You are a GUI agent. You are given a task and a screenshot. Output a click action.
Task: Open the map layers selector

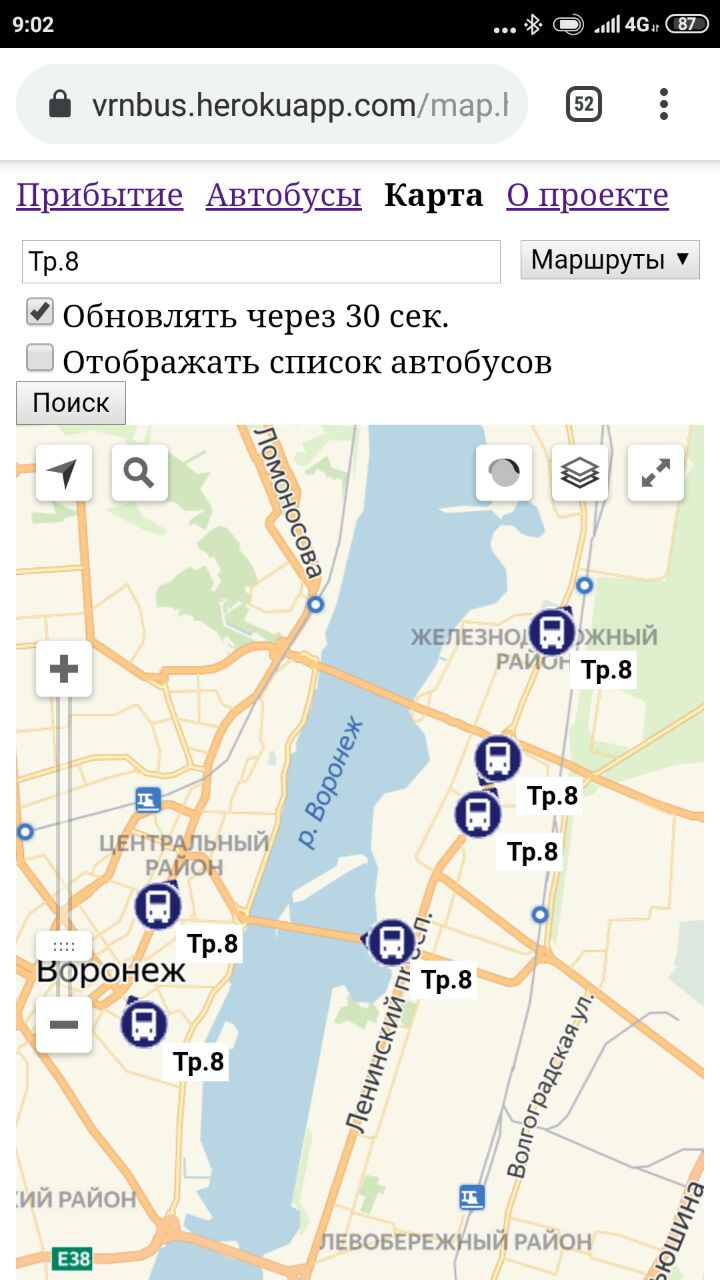pos(580,473)
